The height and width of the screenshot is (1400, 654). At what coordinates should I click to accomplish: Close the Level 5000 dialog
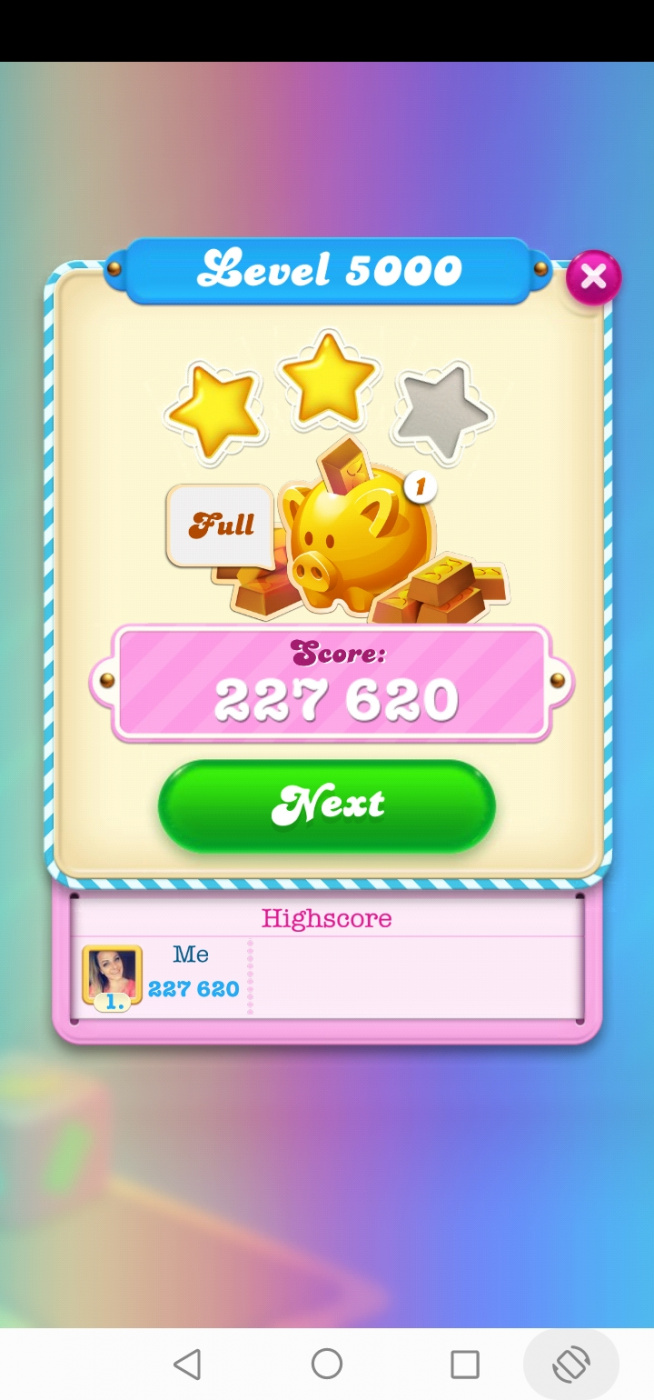593,278
